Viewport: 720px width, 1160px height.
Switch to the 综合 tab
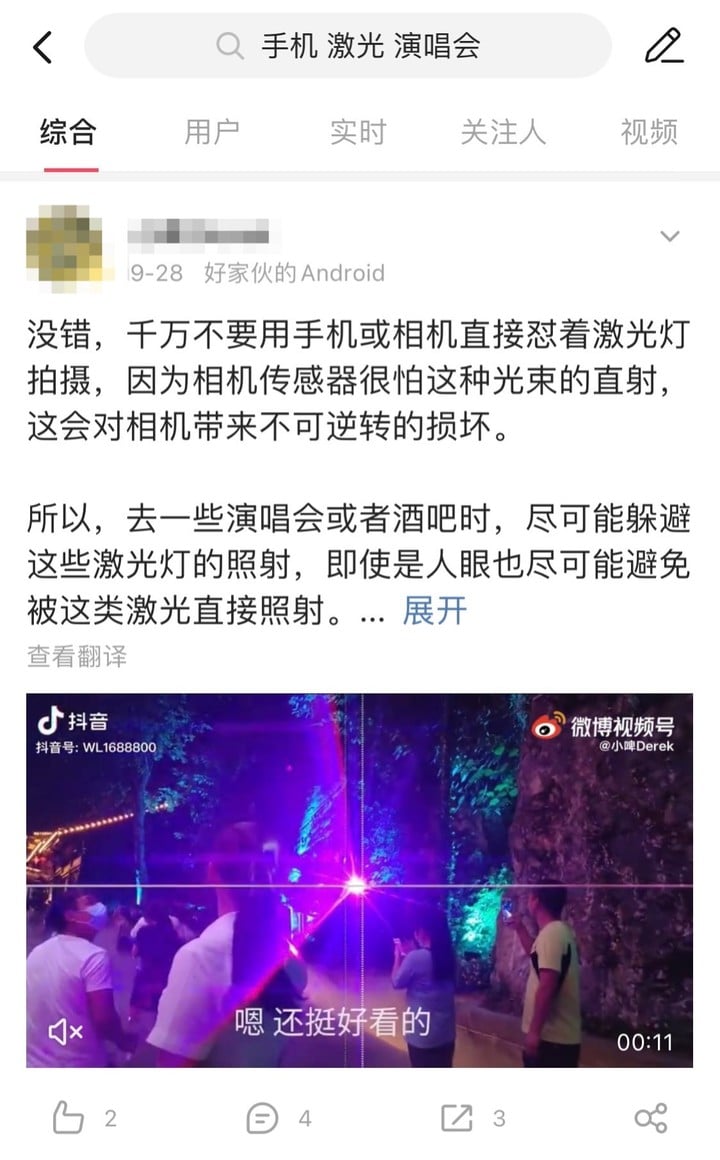(x=68, y=132)
